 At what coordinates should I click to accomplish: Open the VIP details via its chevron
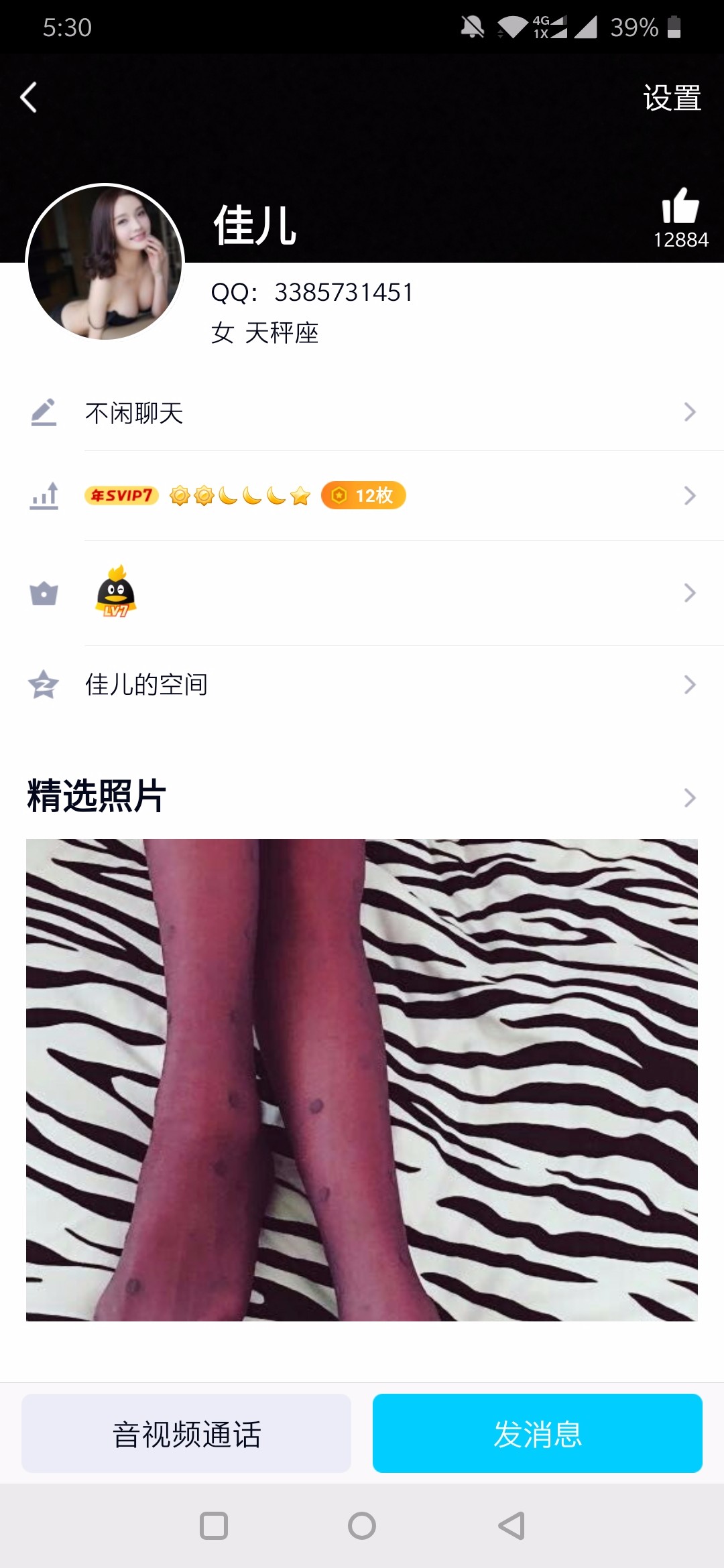point(690,496)
